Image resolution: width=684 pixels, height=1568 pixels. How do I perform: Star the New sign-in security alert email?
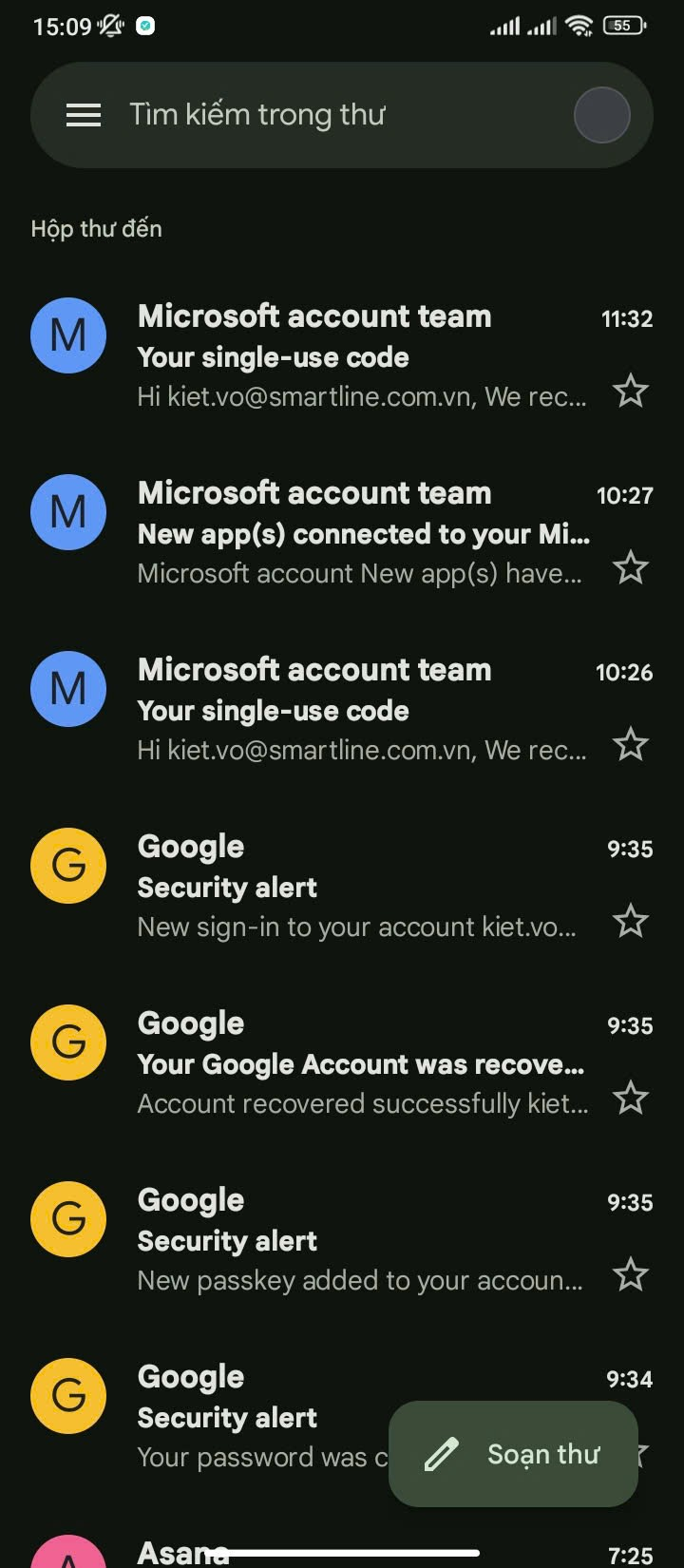[x=631, y=921]
